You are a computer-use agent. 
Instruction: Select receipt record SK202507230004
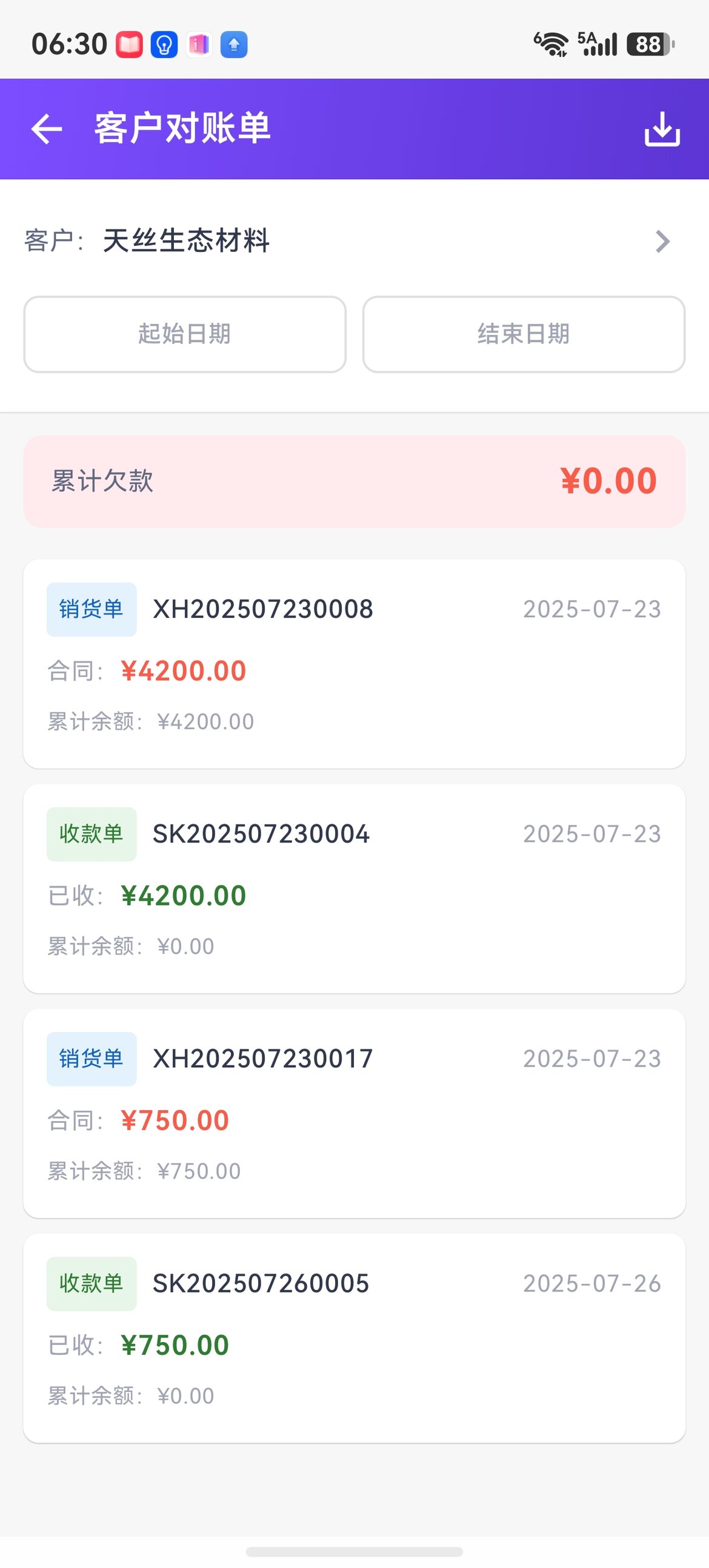pos(354,888)
